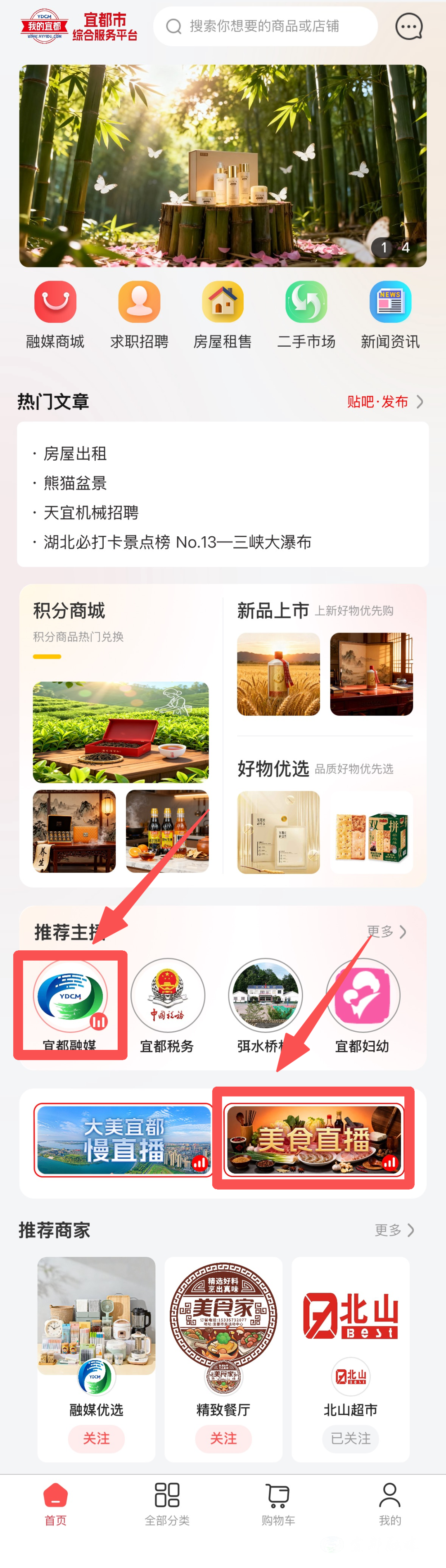View more recommended hosts via 更多
Image resolution: width=446 pixels, height=1568 pixels.
387,931
